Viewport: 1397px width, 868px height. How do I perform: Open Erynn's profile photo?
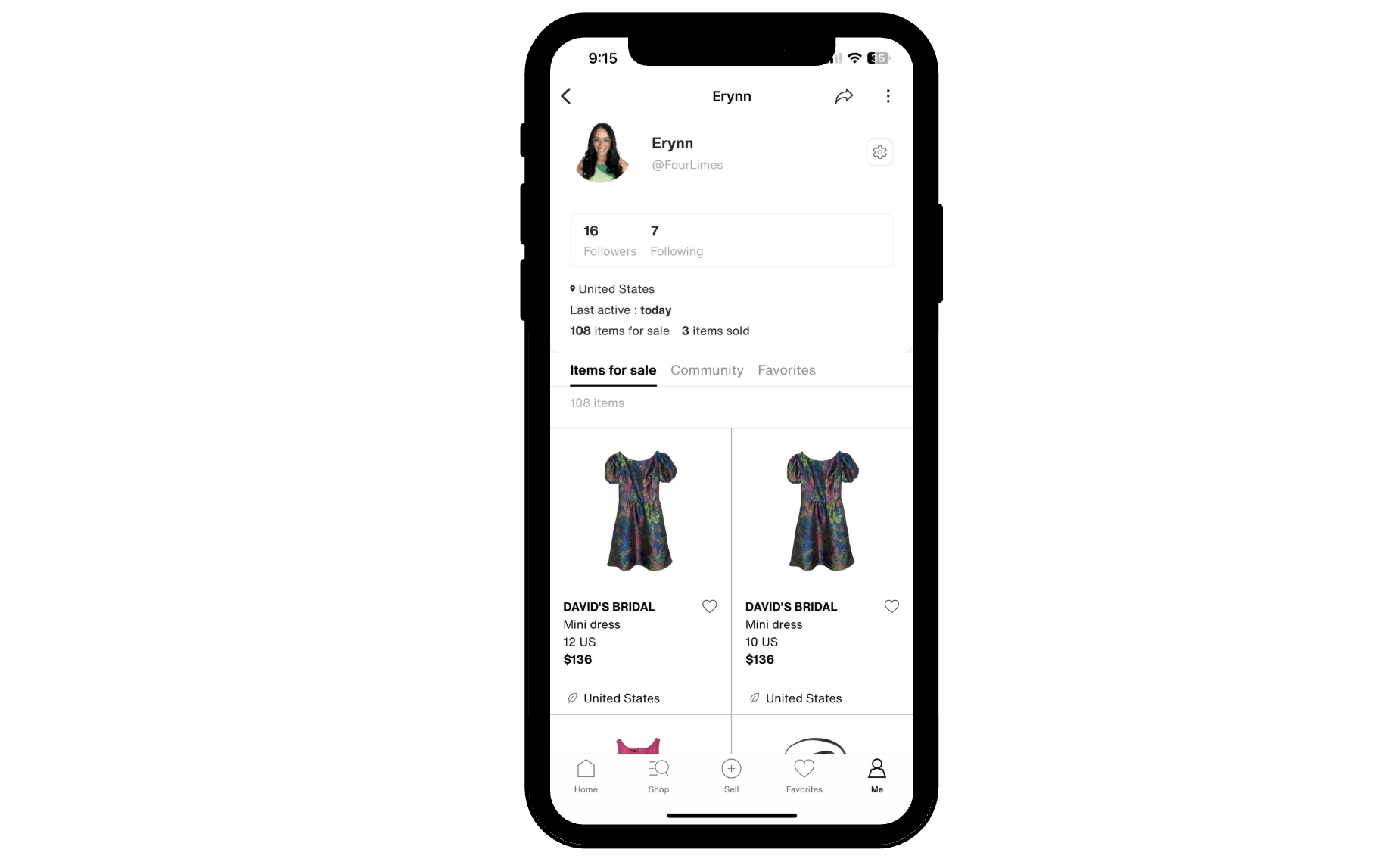pos(602,153)
